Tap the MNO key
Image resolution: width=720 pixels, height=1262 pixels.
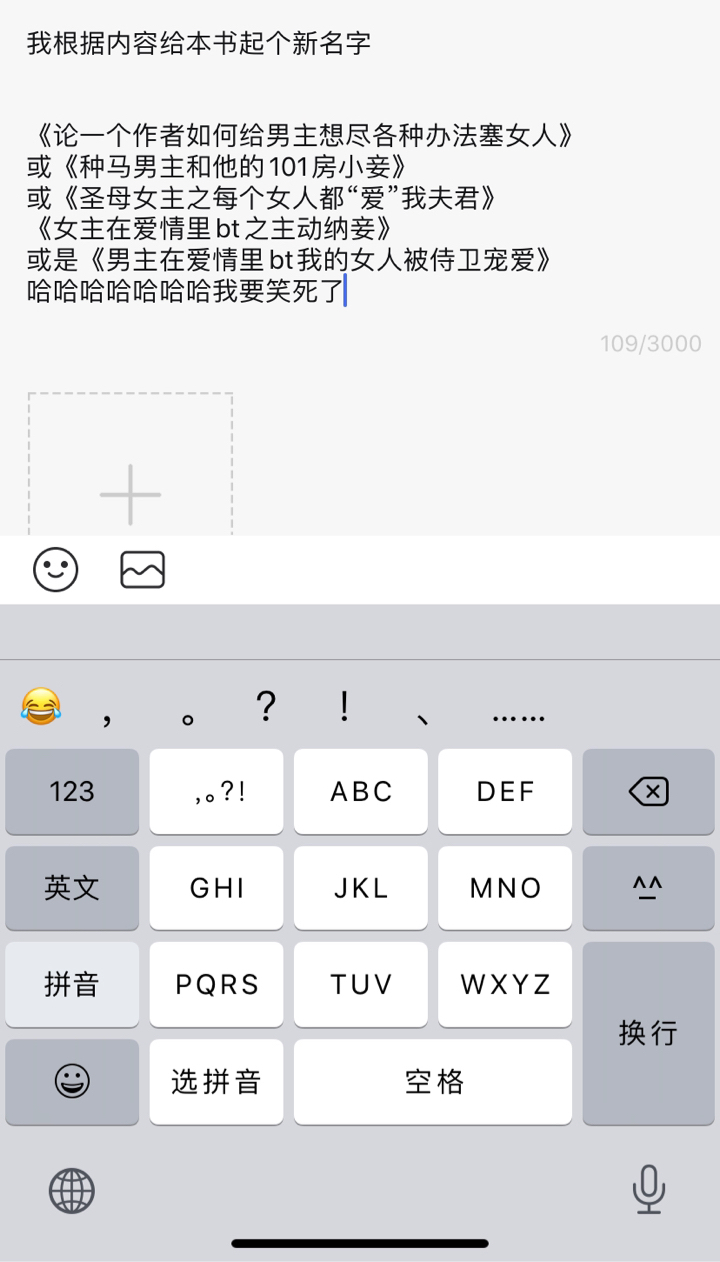pos(505,888)
